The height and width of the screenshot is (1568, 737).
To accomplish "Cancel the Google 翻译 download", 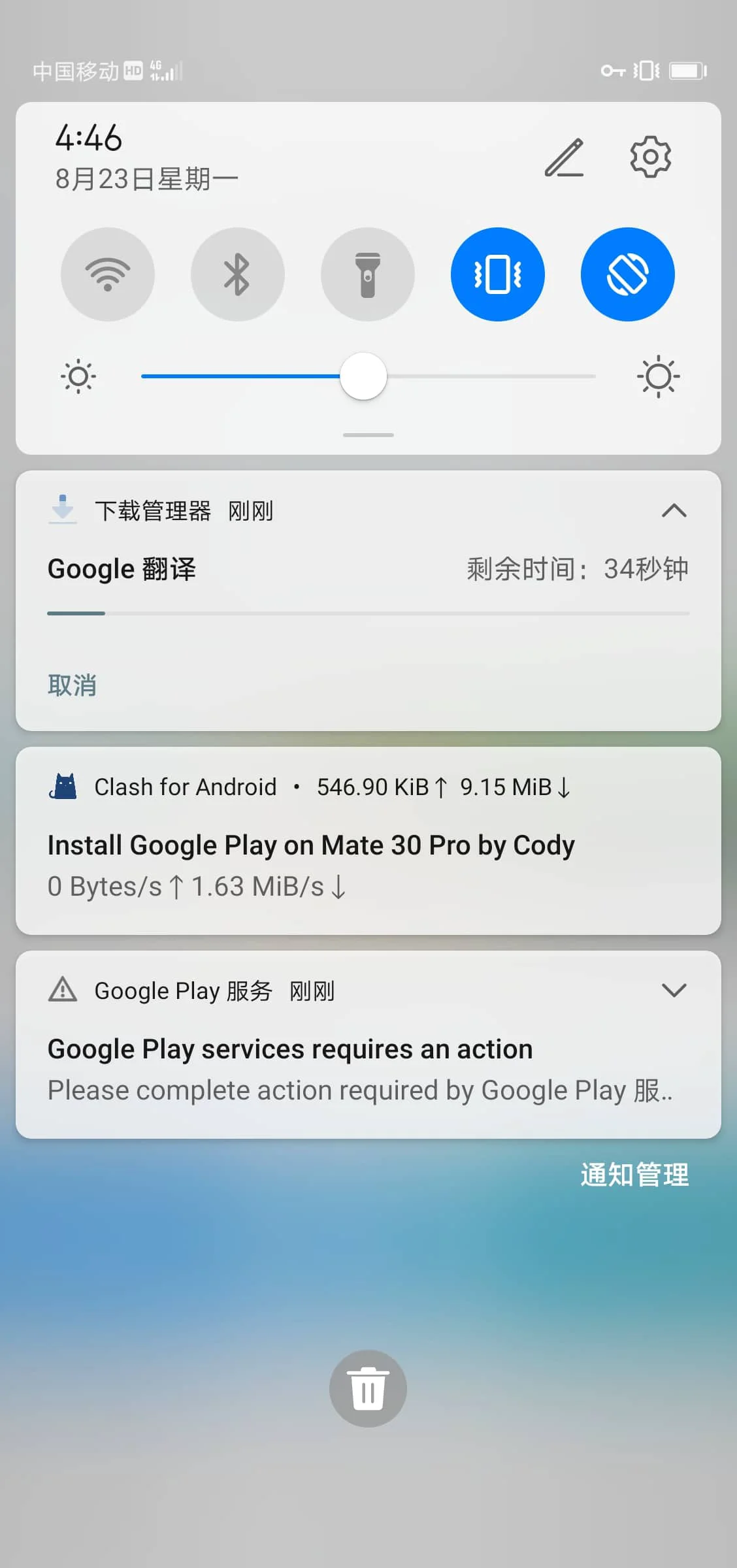I will point(72,685).
